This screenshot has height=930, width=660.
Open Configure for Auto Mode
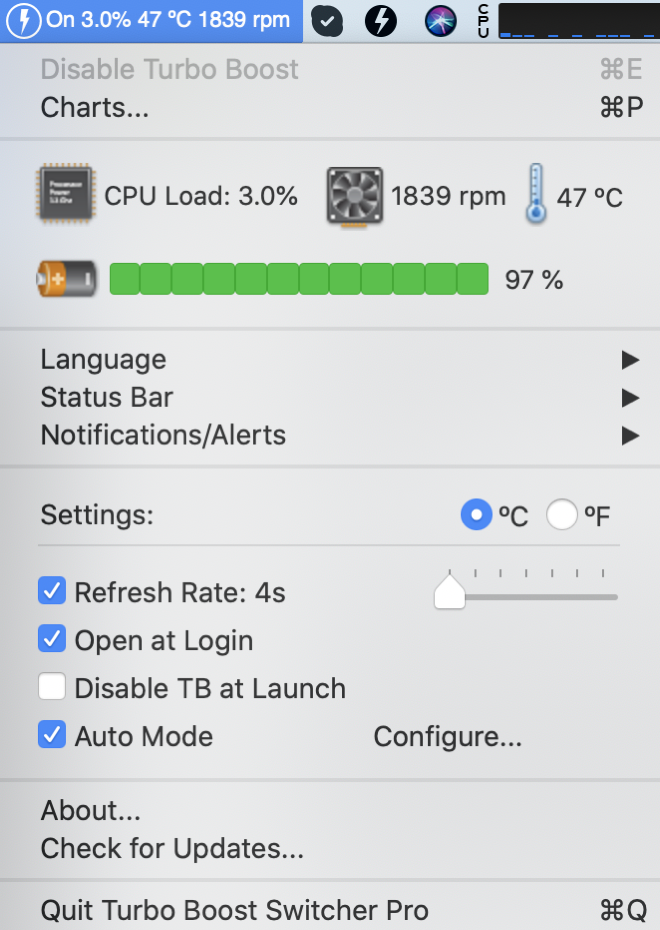(447, 737)
